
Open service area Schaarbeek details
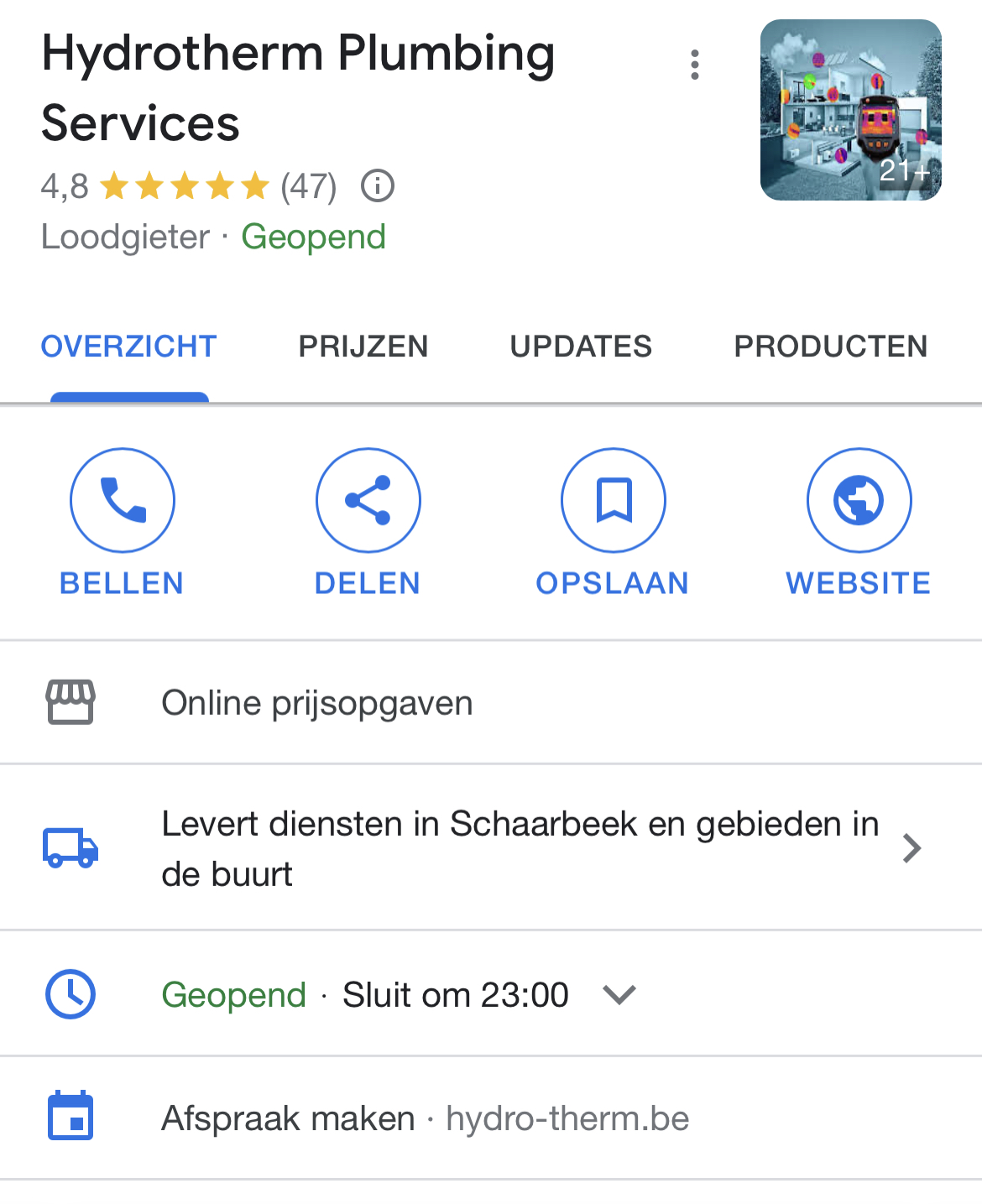(520, 848)
